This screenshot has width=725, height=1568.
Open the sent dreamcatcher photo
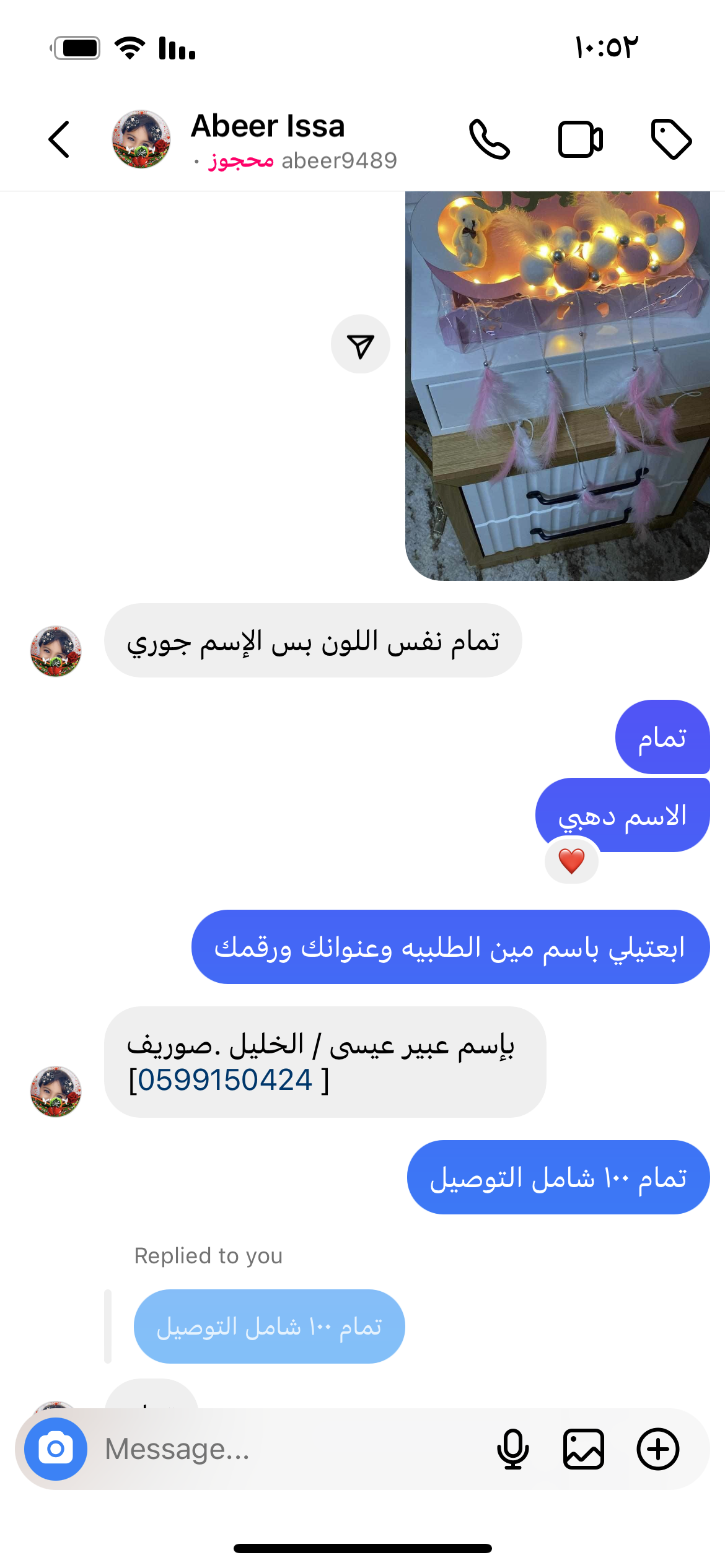[557, 385]
